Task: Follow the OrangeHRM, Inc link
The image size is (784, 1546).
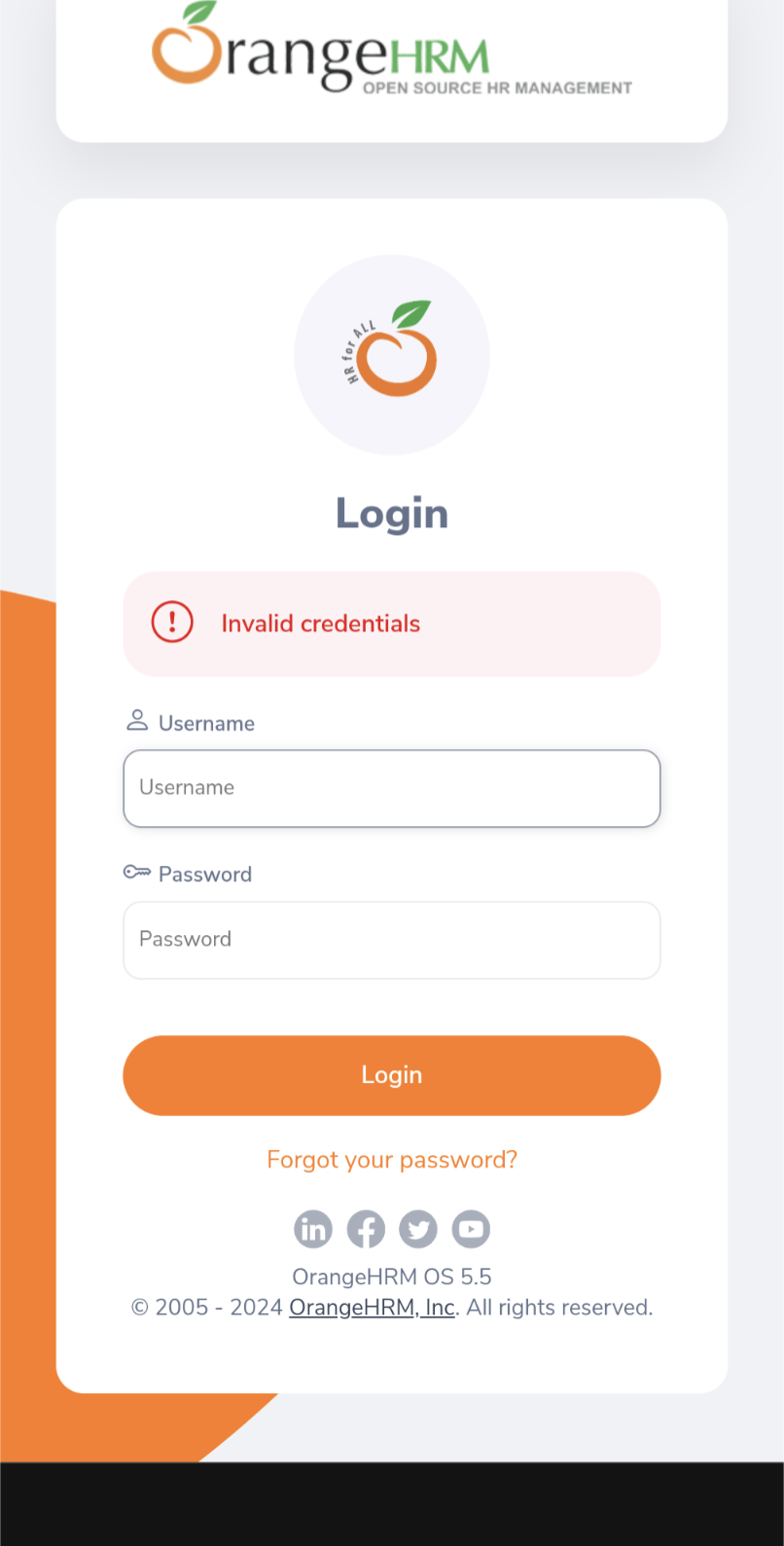Action: [372, 1308]
